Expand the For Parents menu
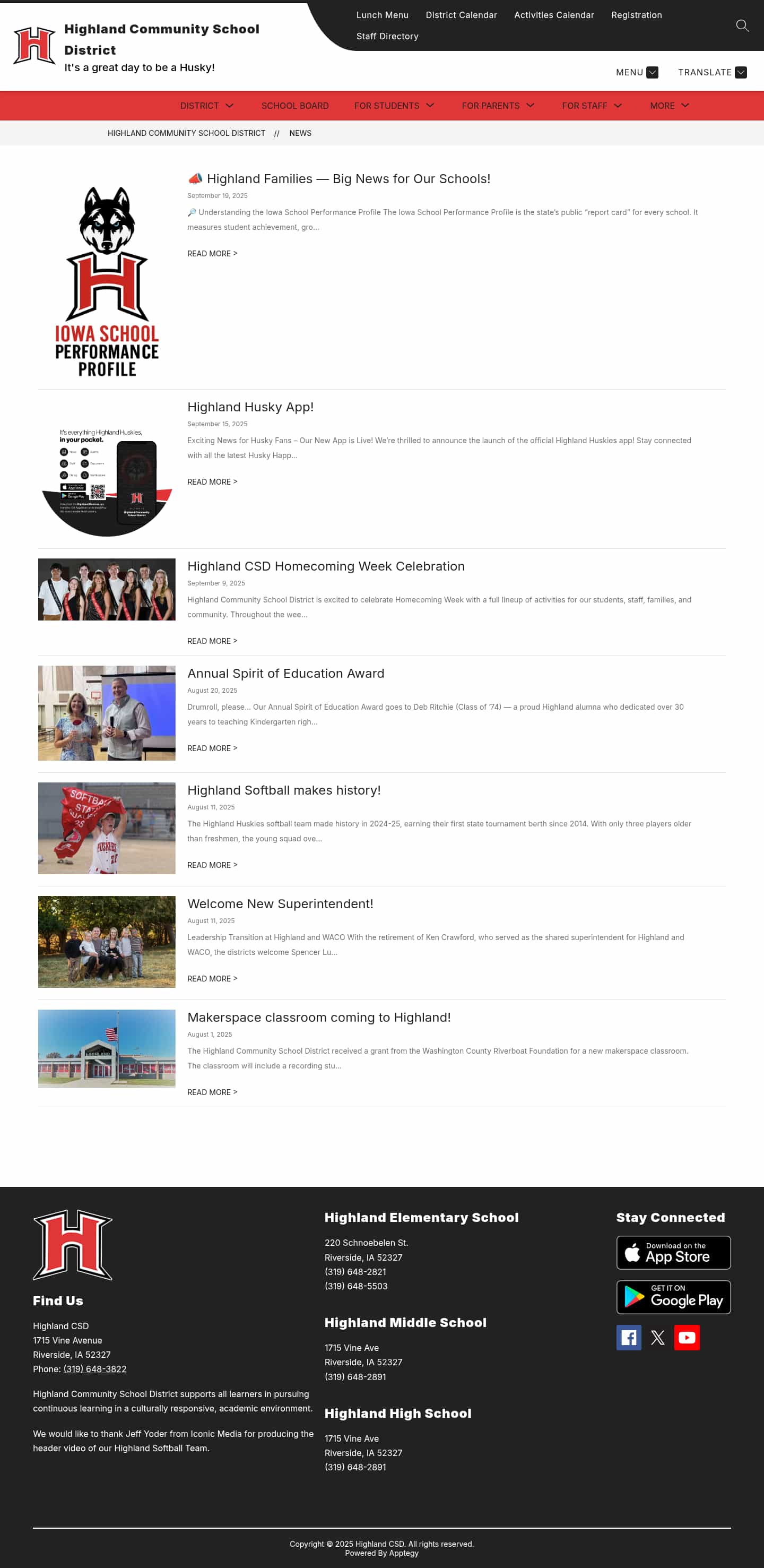The height and width of the screenshot is (1568, 764). 498,106
